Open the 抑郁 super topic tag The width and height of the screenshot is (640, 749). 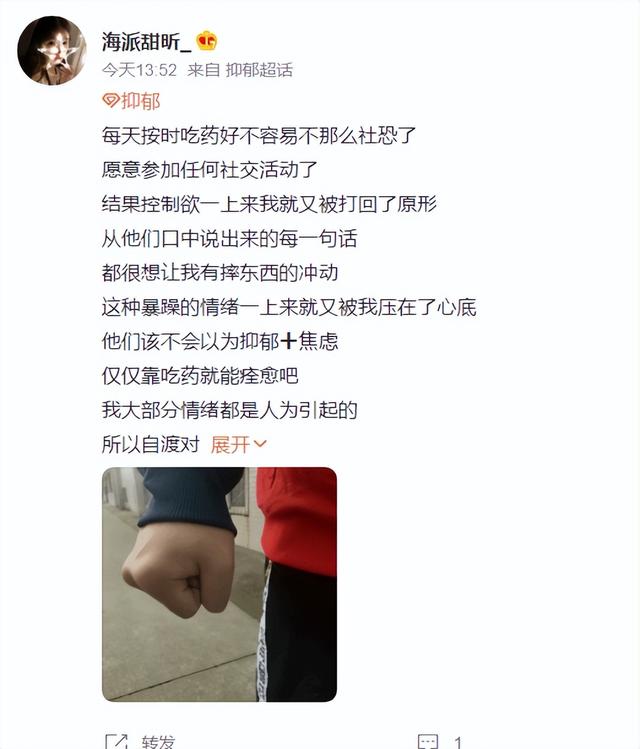[x=131, y=101]
